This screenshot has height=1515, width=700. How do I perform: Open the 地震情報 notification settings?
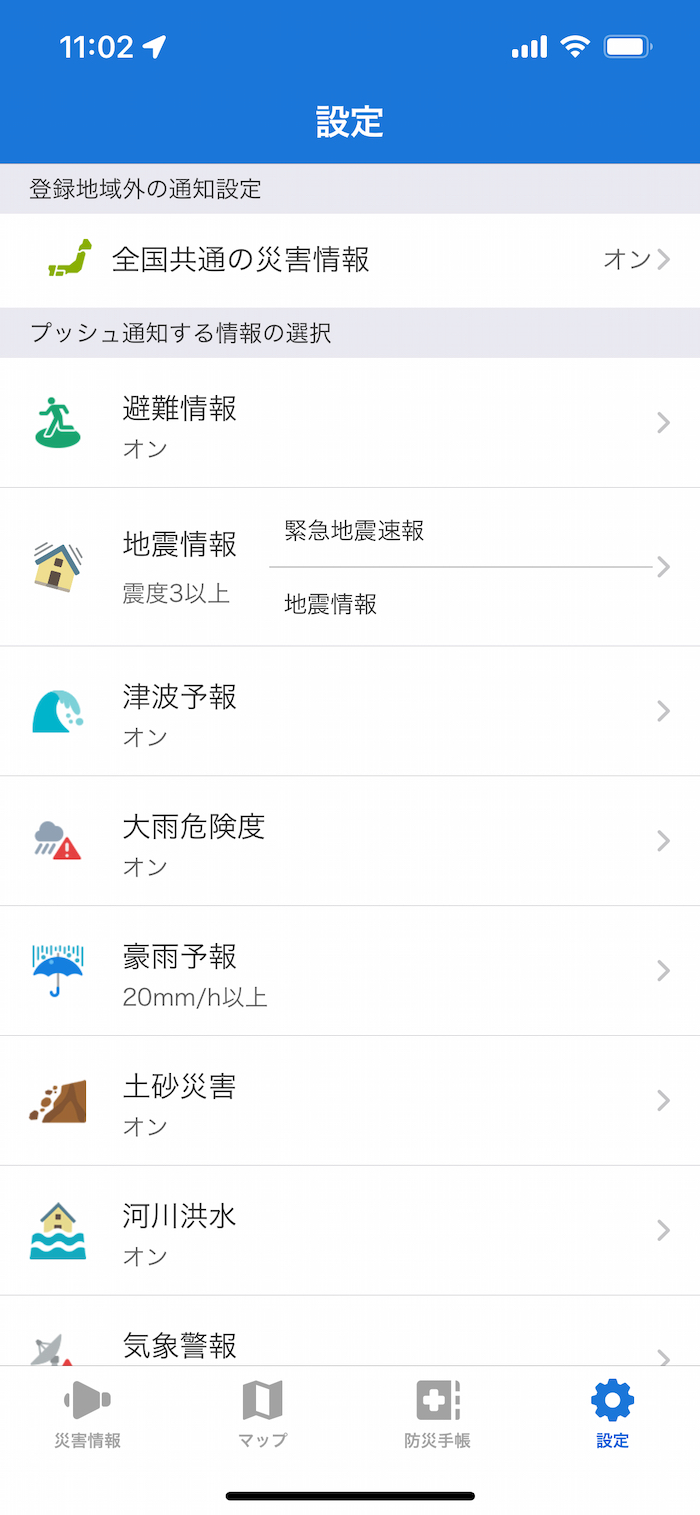350,567
